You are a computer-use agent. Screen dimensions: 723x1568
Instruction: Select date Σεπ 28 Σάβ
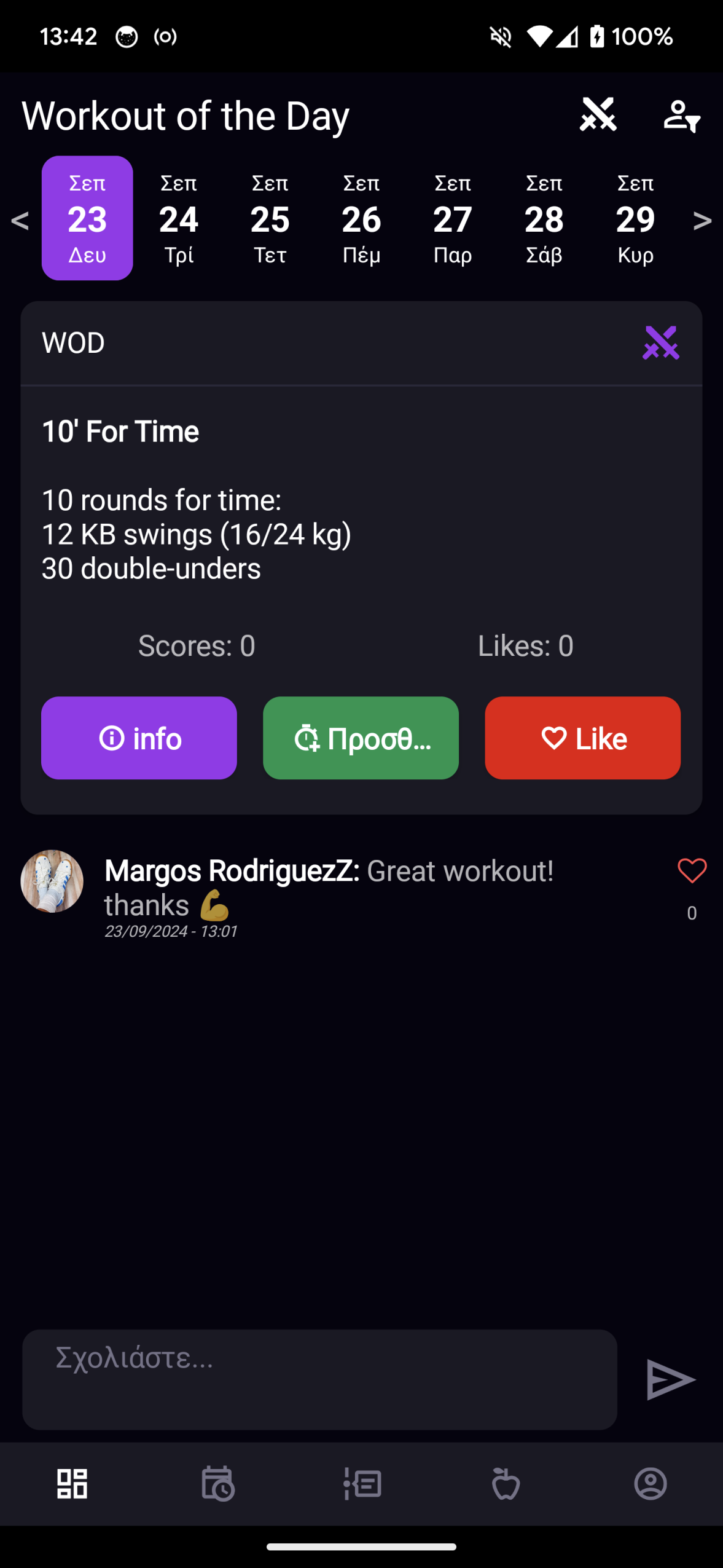(x=544, y=219)
